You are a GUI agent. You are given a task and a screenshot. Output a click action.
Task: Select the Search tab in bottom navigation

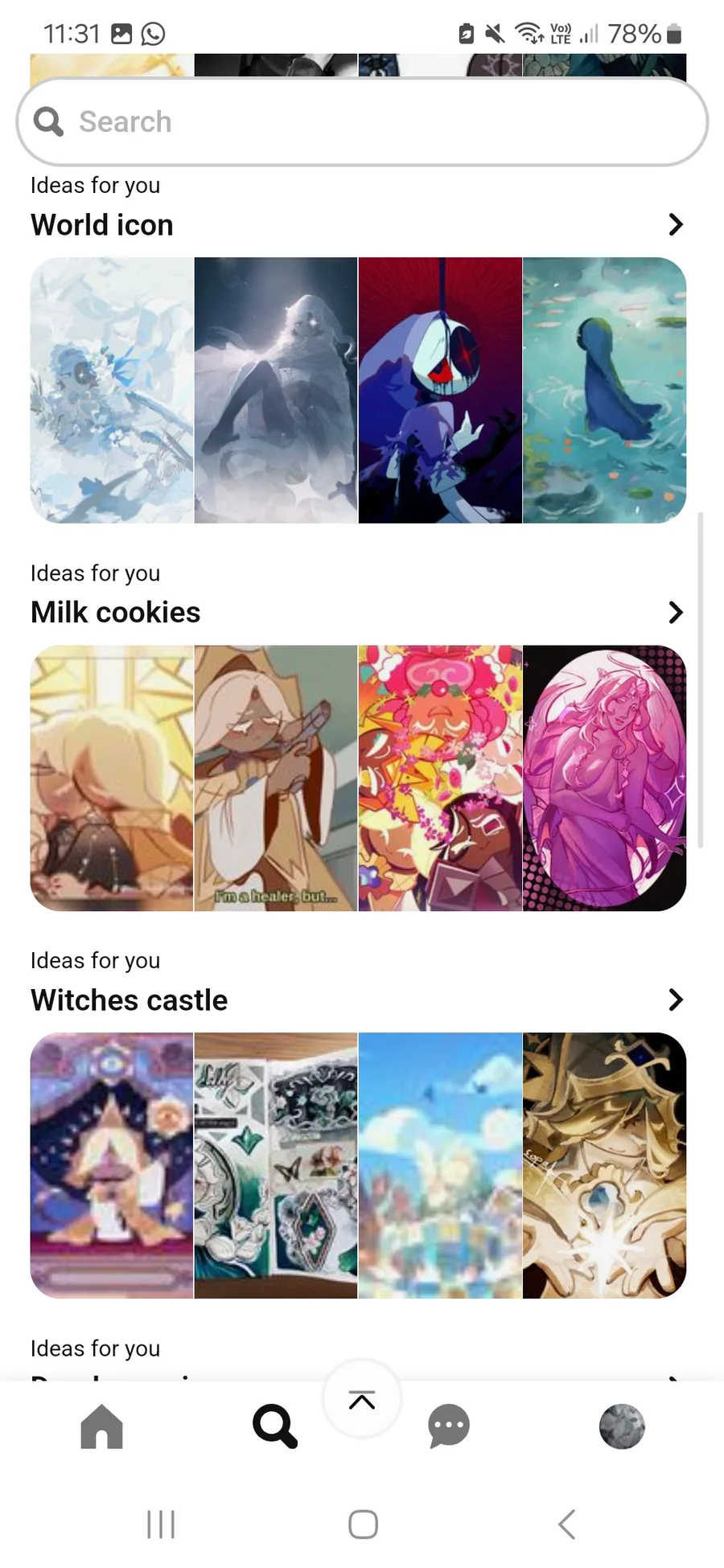275,1426
